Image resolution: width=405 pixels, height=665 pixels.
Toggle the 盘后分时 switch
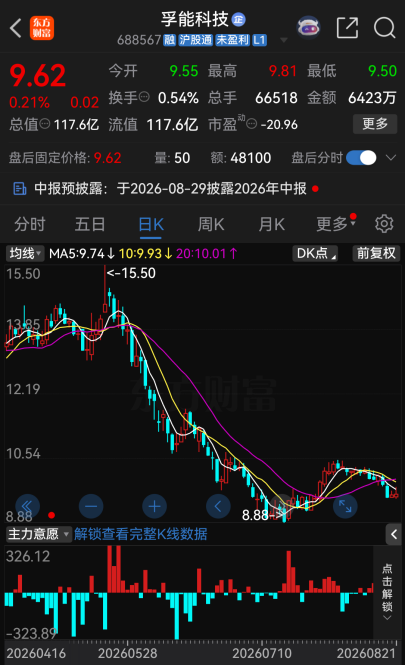point(361,158)
